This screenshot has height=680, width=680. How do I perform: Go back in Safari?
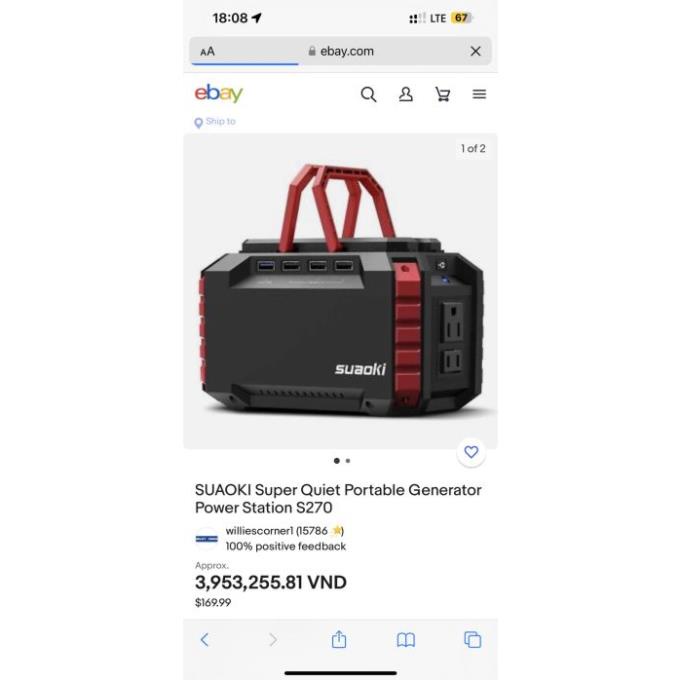pos(205,640)
